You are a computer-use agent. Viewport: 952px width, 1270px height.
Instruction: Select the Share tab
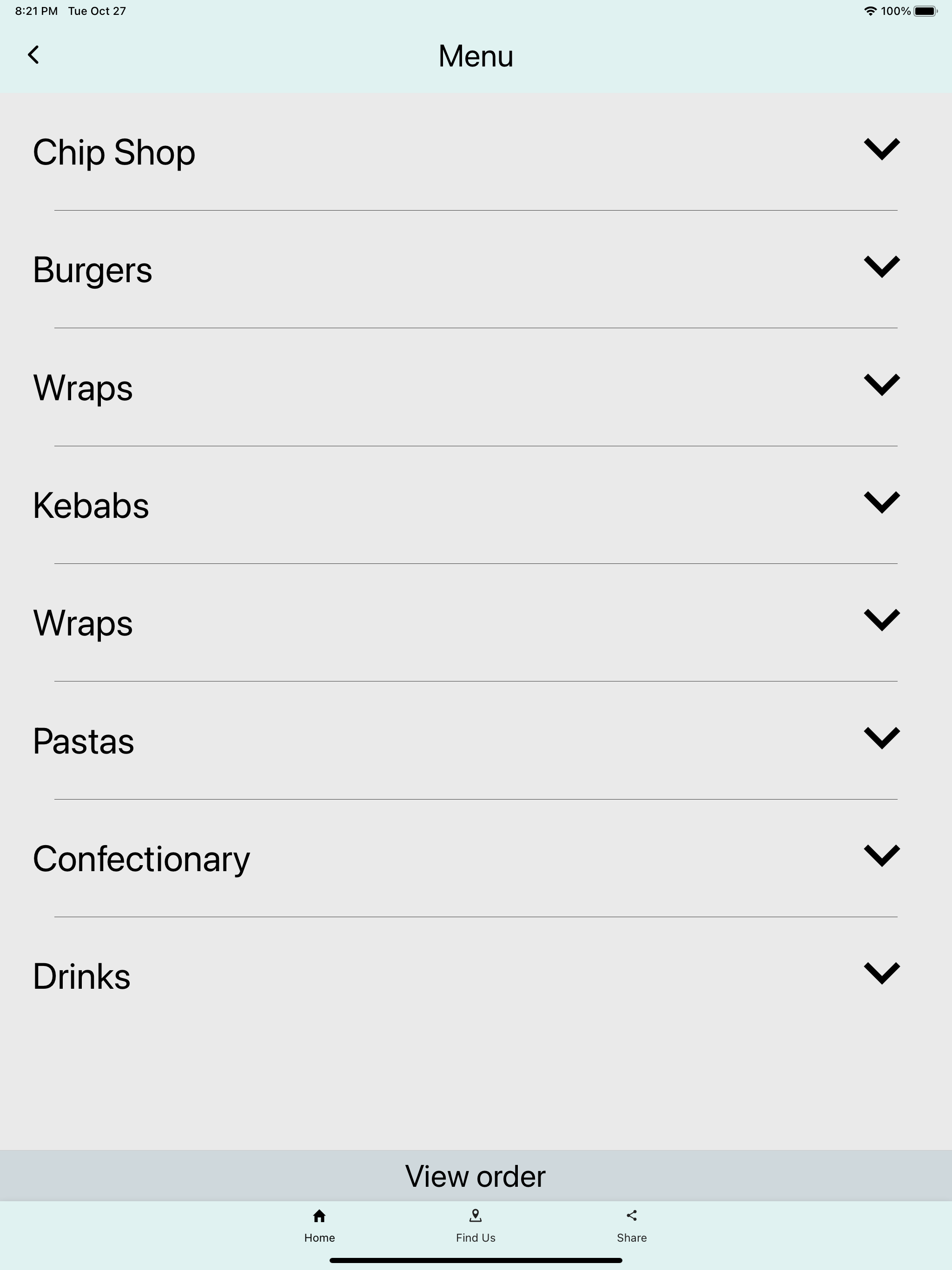(632, 1225)
